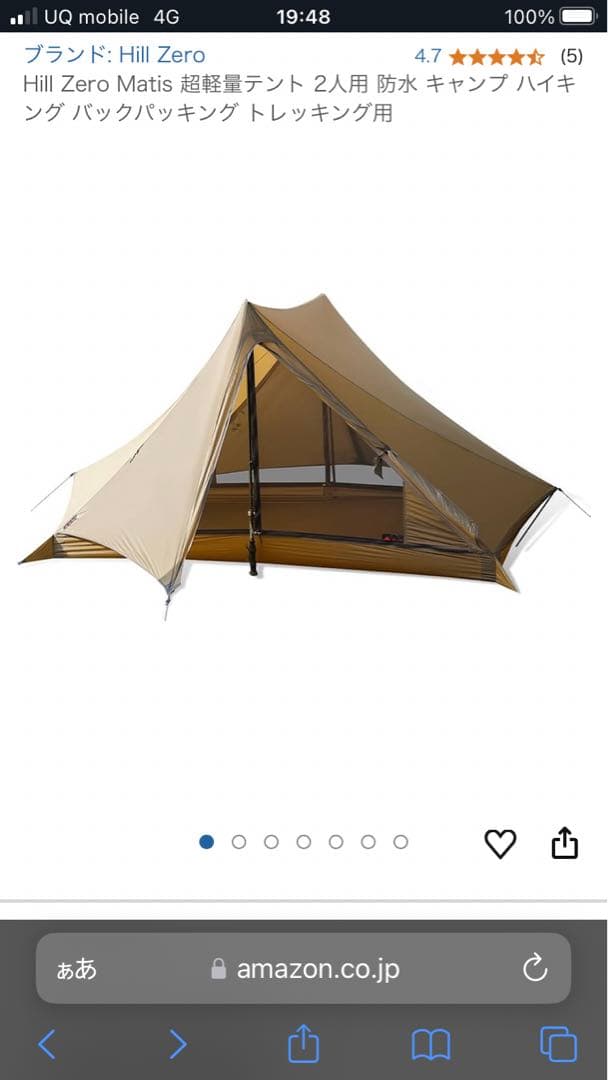Open the Hill Zero brand link
The height and width of the screenshot is (1080, 608).
coord(114,55)
